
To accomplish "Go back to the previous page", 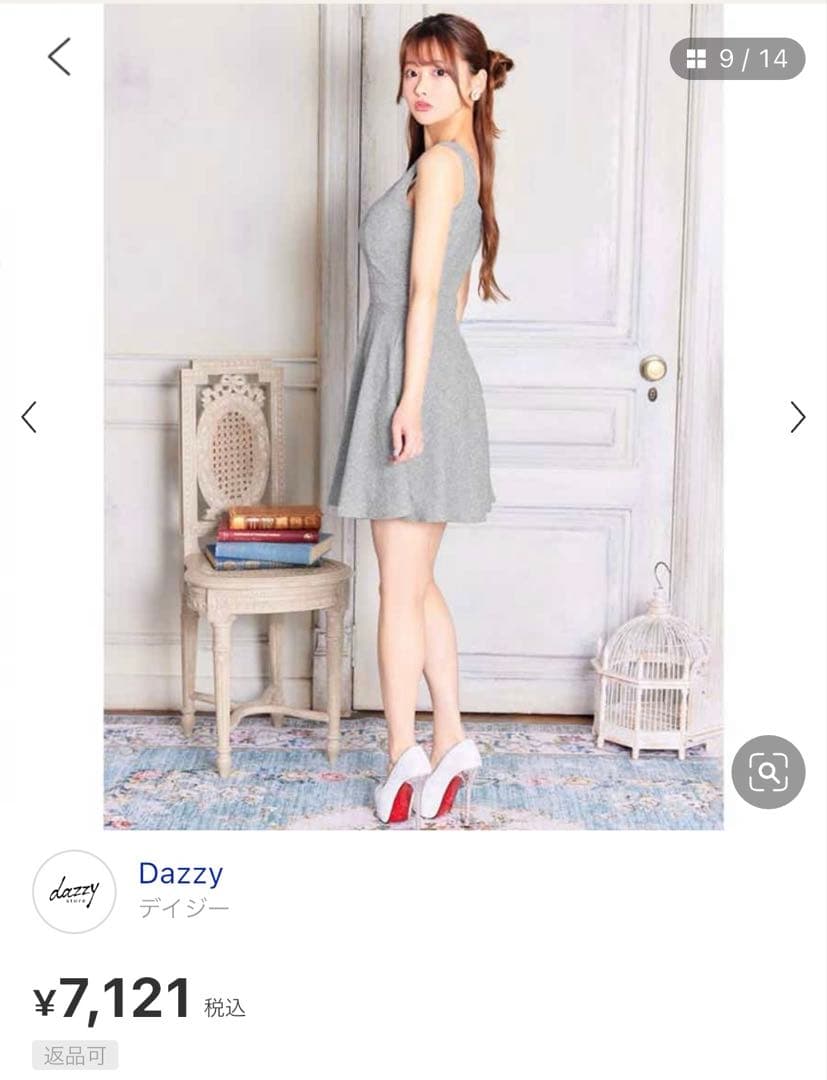I will pyautogui.click(x=59, y=57).
